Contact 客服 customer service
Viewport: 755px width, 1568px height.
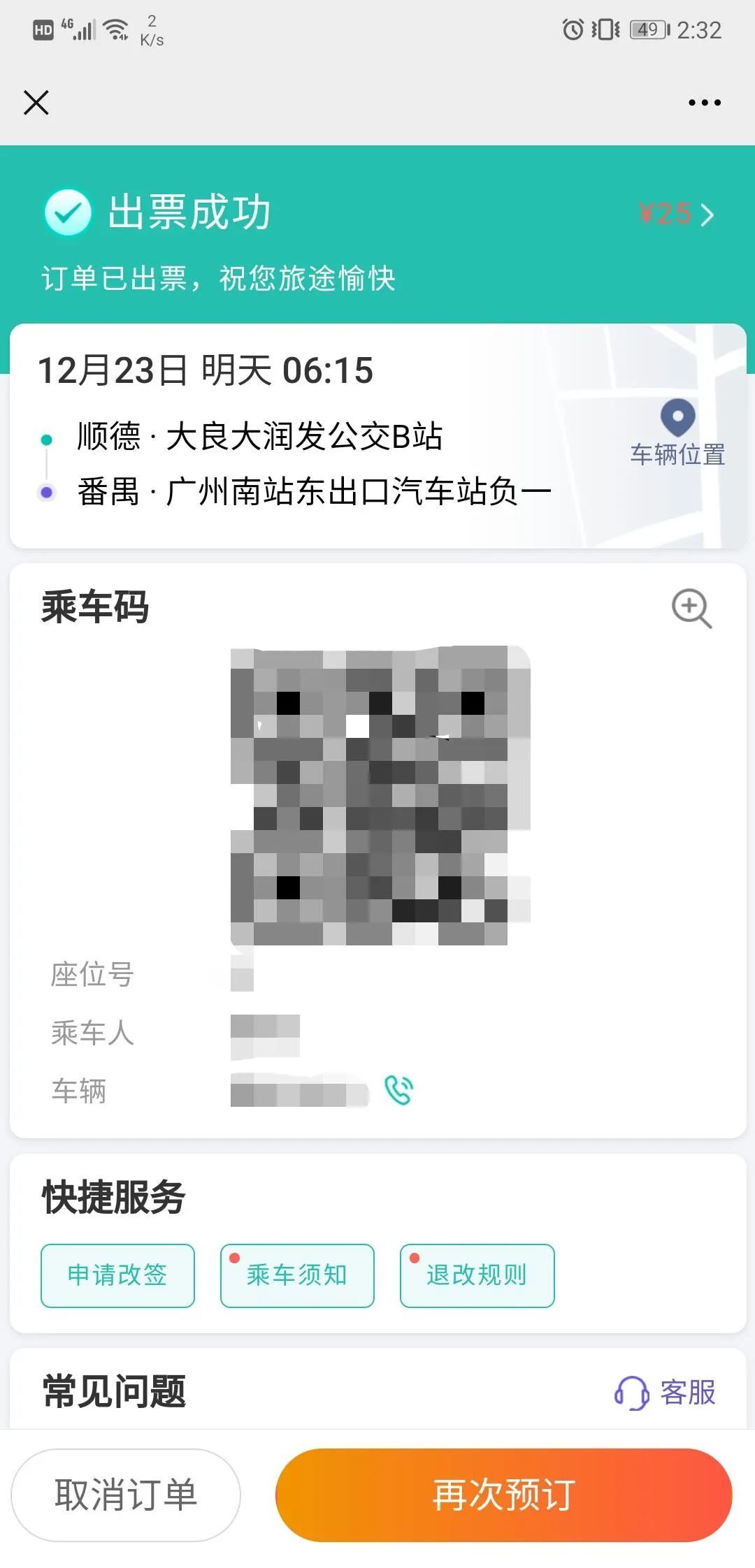666,1393
